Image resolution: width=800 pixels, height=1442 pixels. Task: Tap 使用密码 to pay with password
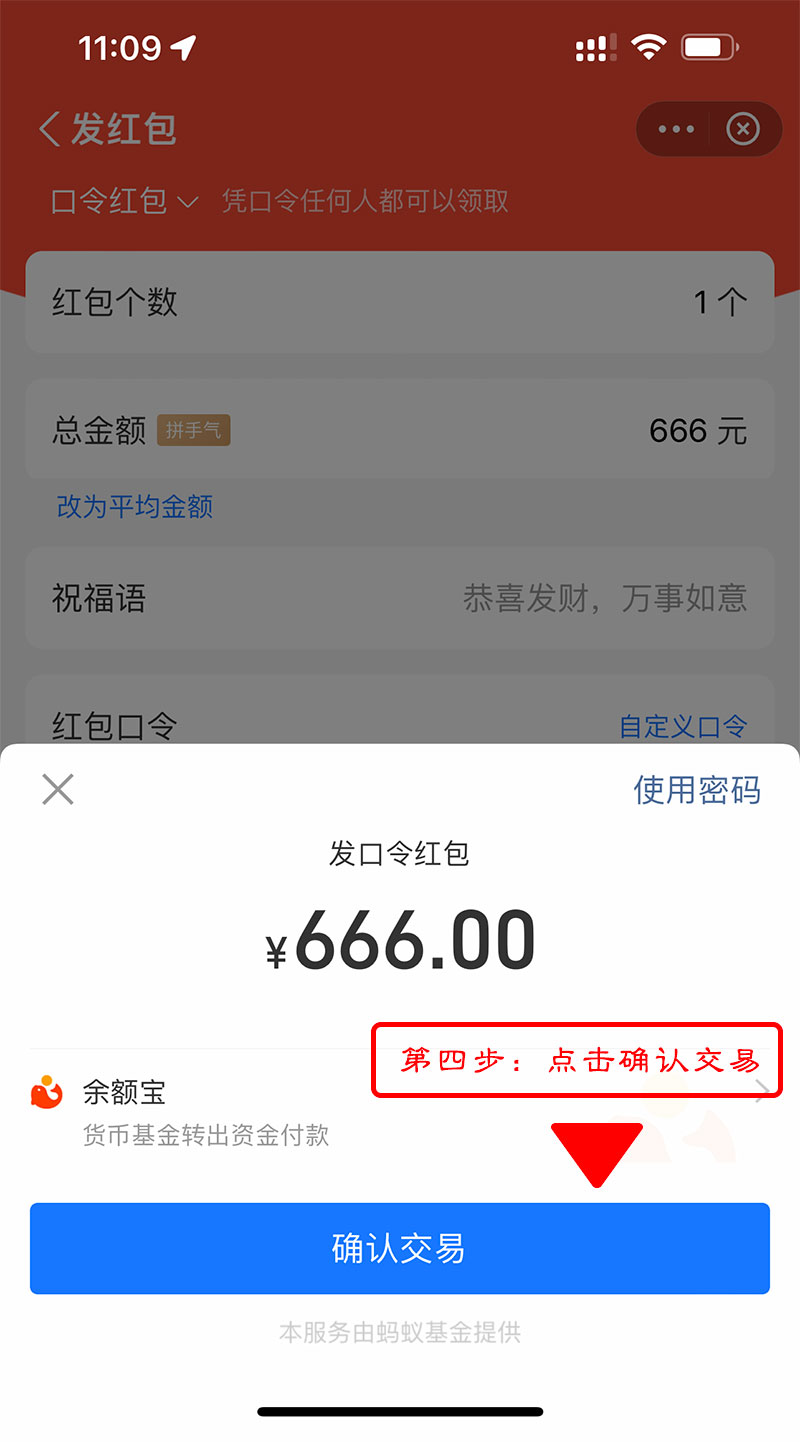click(x=696, y=790)
